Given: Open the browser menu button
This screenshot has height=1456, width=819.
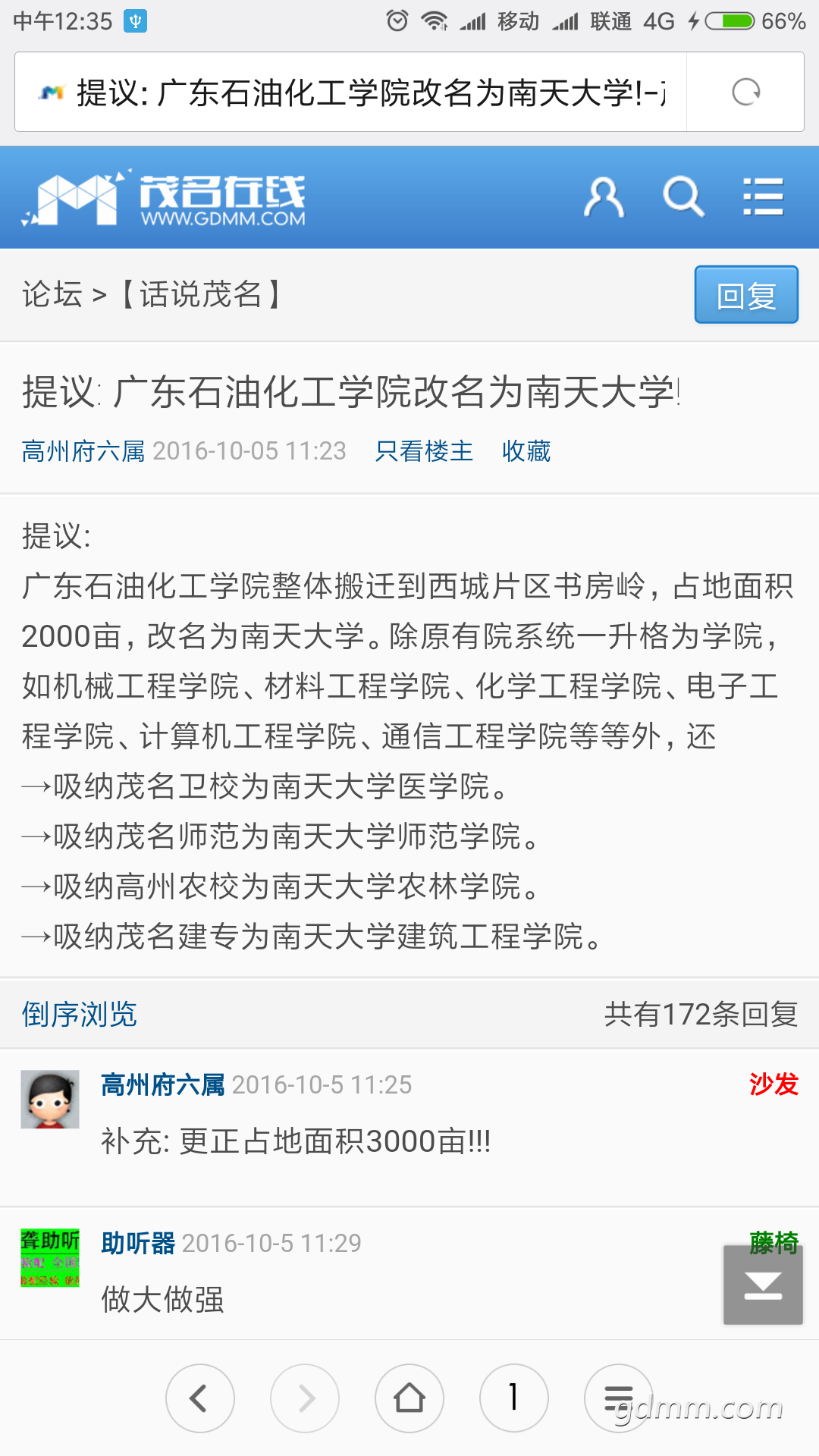Looking at the screenshot, I should coord(619,1398).
